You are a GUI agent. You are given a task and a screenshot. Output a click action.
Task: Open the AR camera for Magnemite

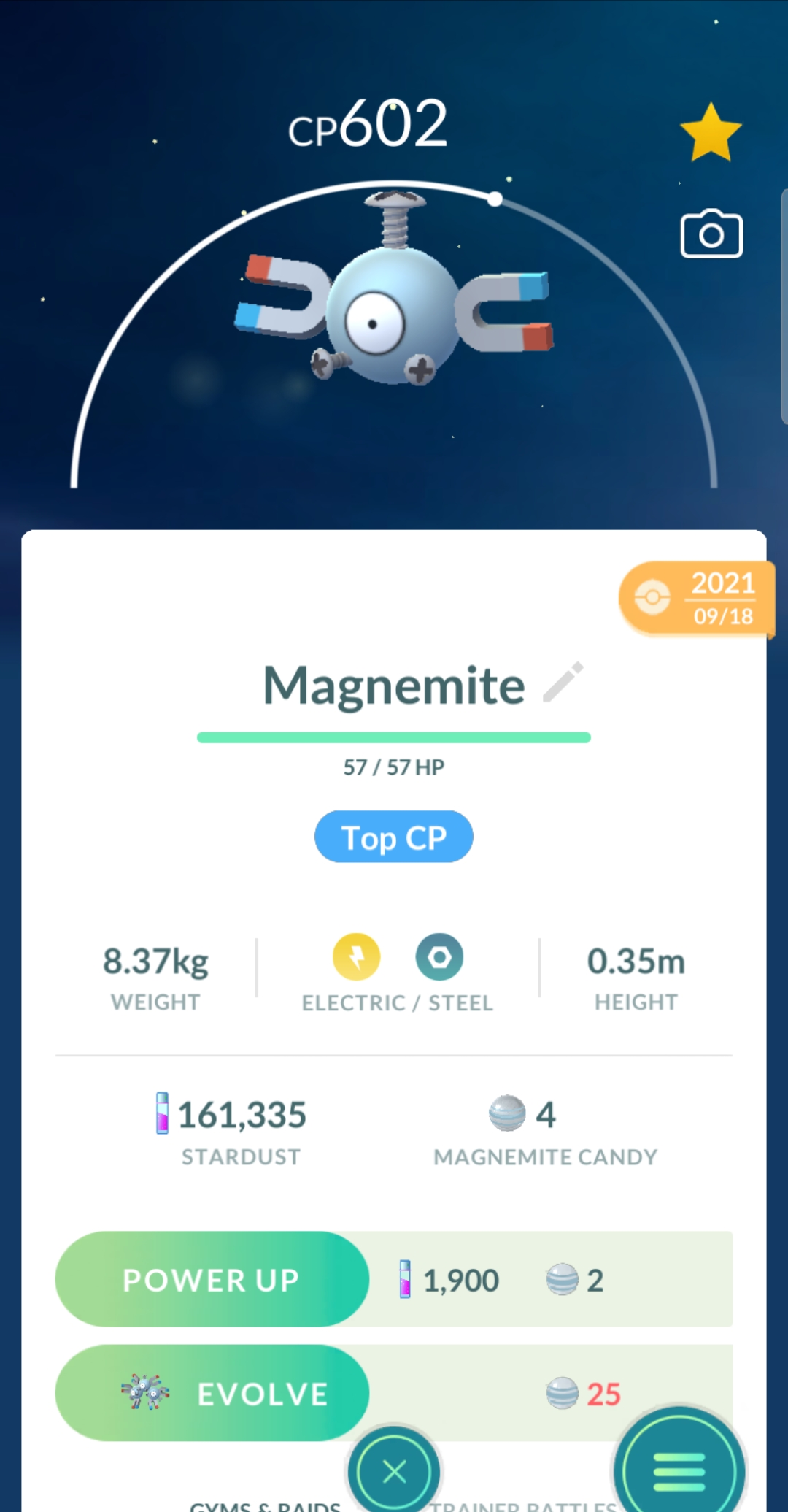(711, 234)
